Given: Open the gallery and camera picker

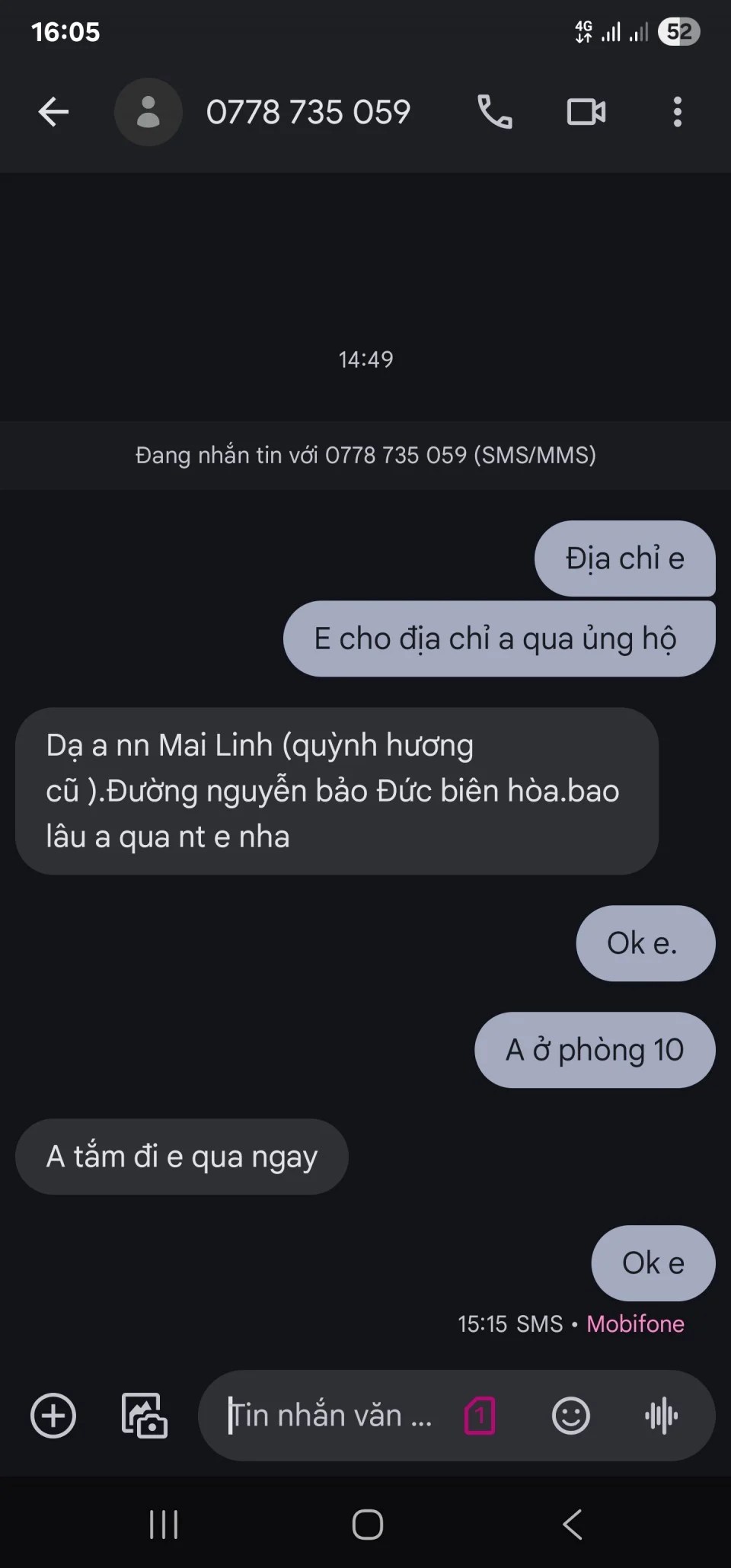Looking at the screenshot, I should pos(145,1416).
